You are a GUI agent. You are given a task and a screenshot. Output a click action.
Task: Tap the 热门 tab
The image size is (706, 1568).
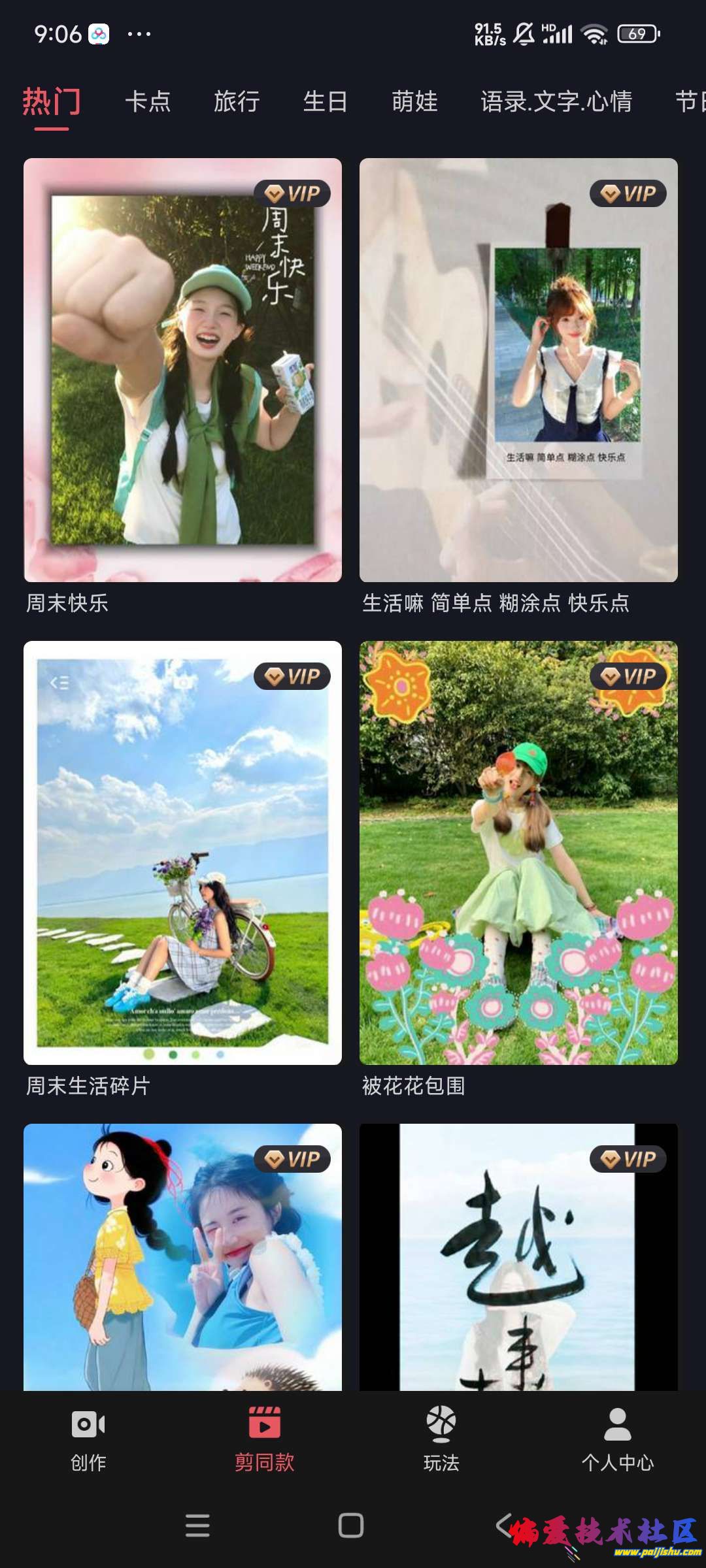[x=52, y=102]
